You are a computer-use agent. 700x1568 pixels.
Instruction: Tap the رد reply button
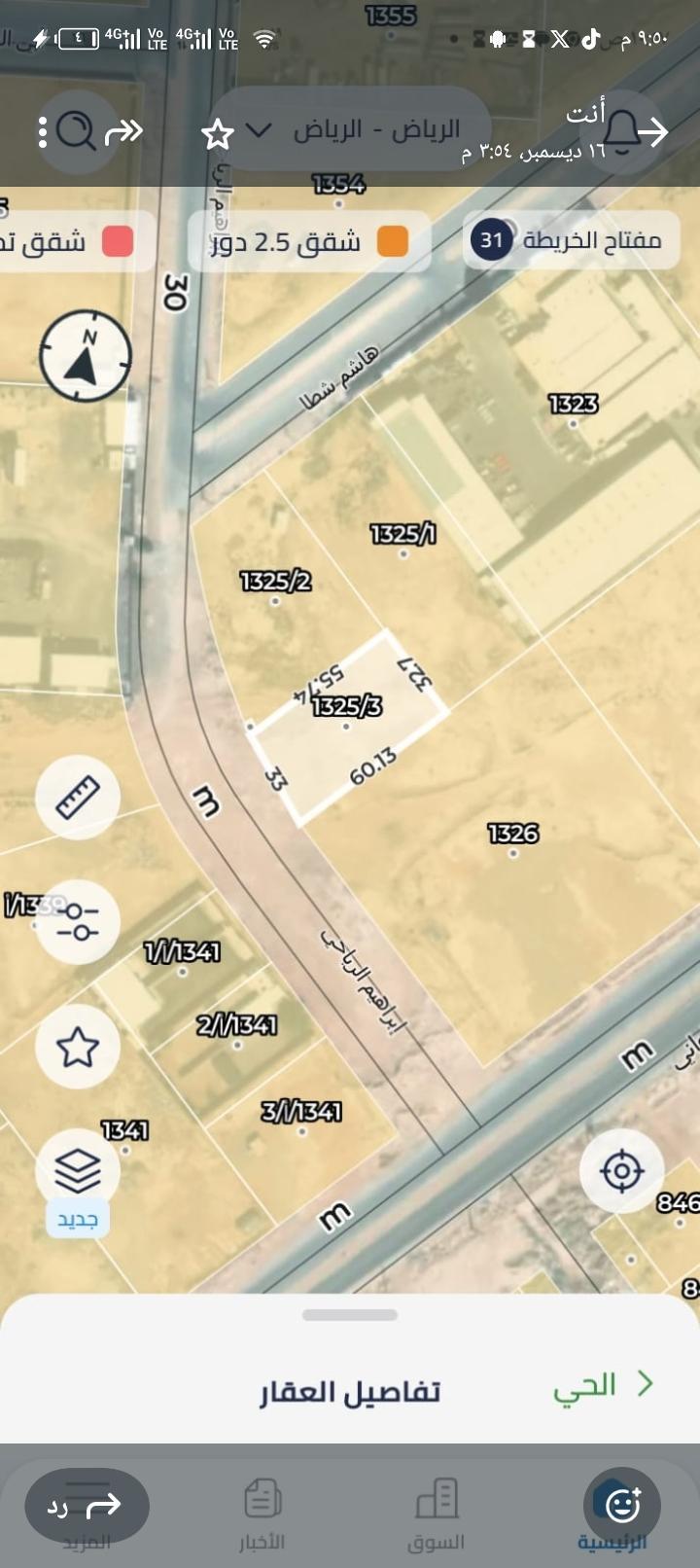pyautogui.click(x=87, y=1507)
